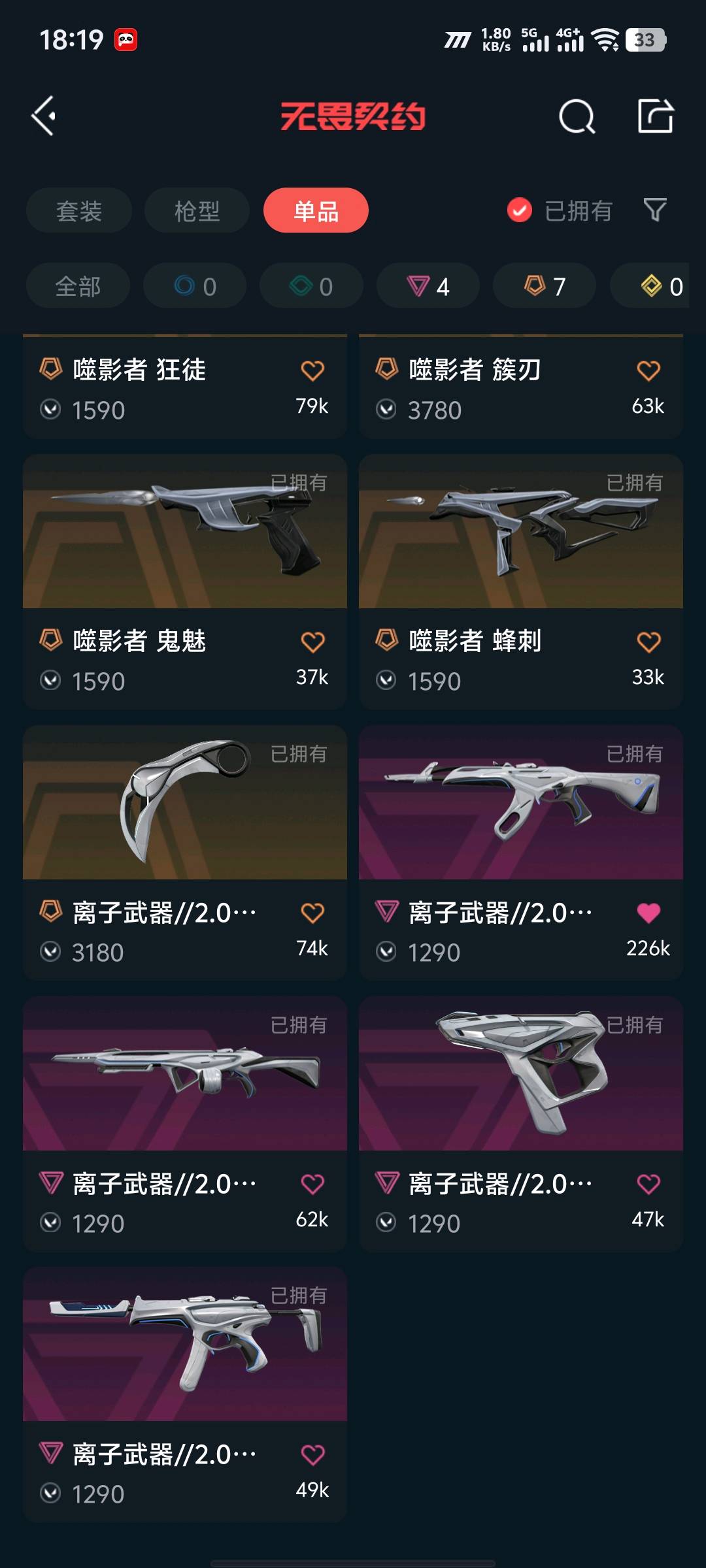
Task: Filter by the orange tier chip showing 7
Action: (545, 286)
